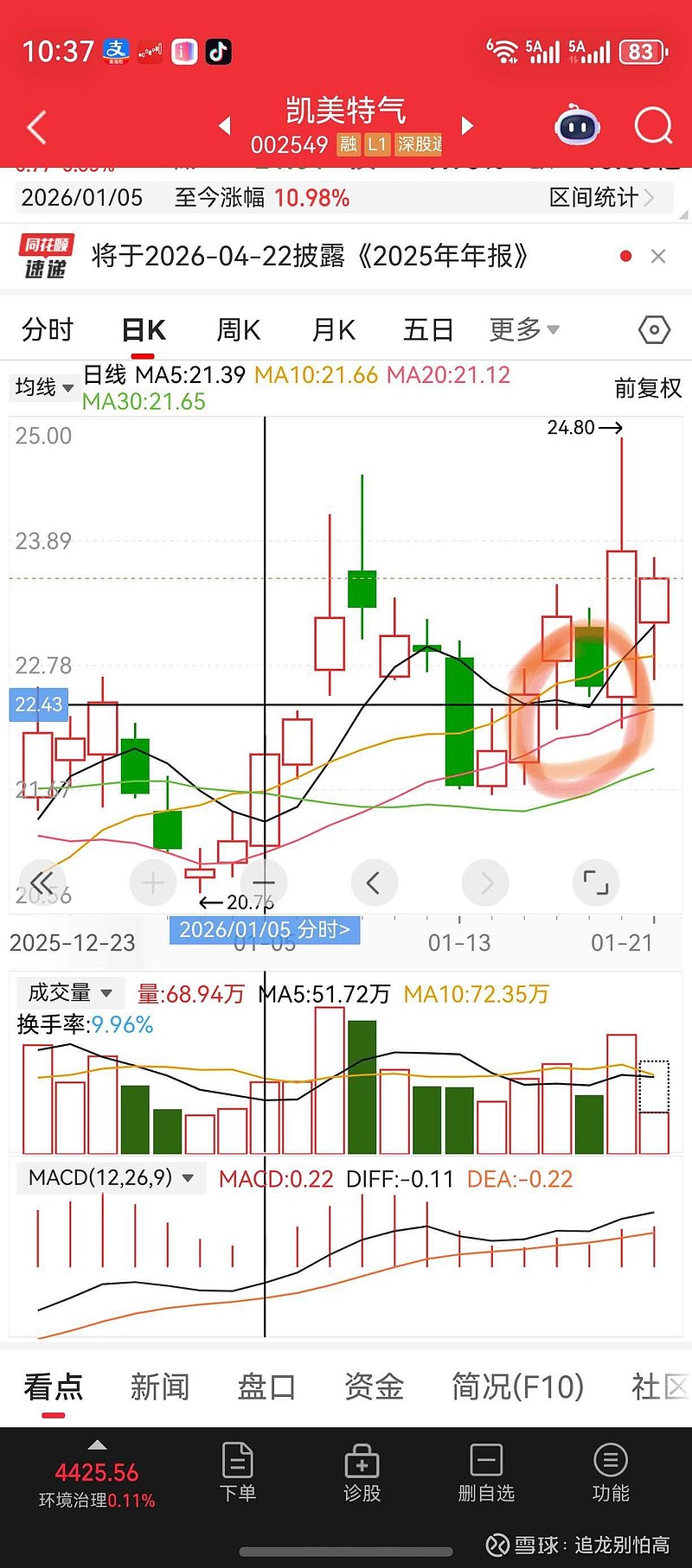
Task: Expand the chart to fullscreen
Action: point(596,883)
